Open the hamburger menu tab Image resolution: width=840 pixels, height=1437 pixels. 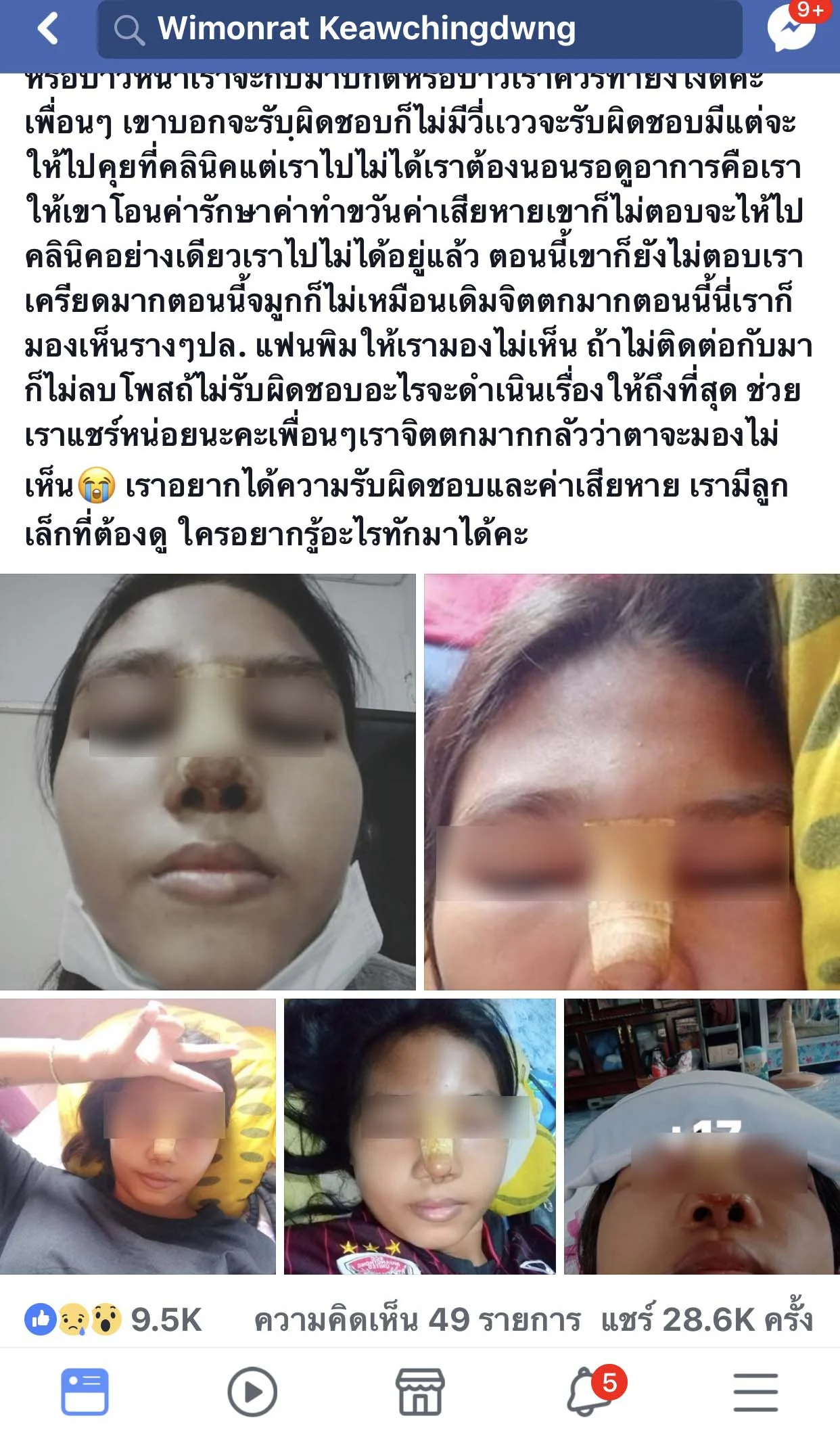point(755,1392)
